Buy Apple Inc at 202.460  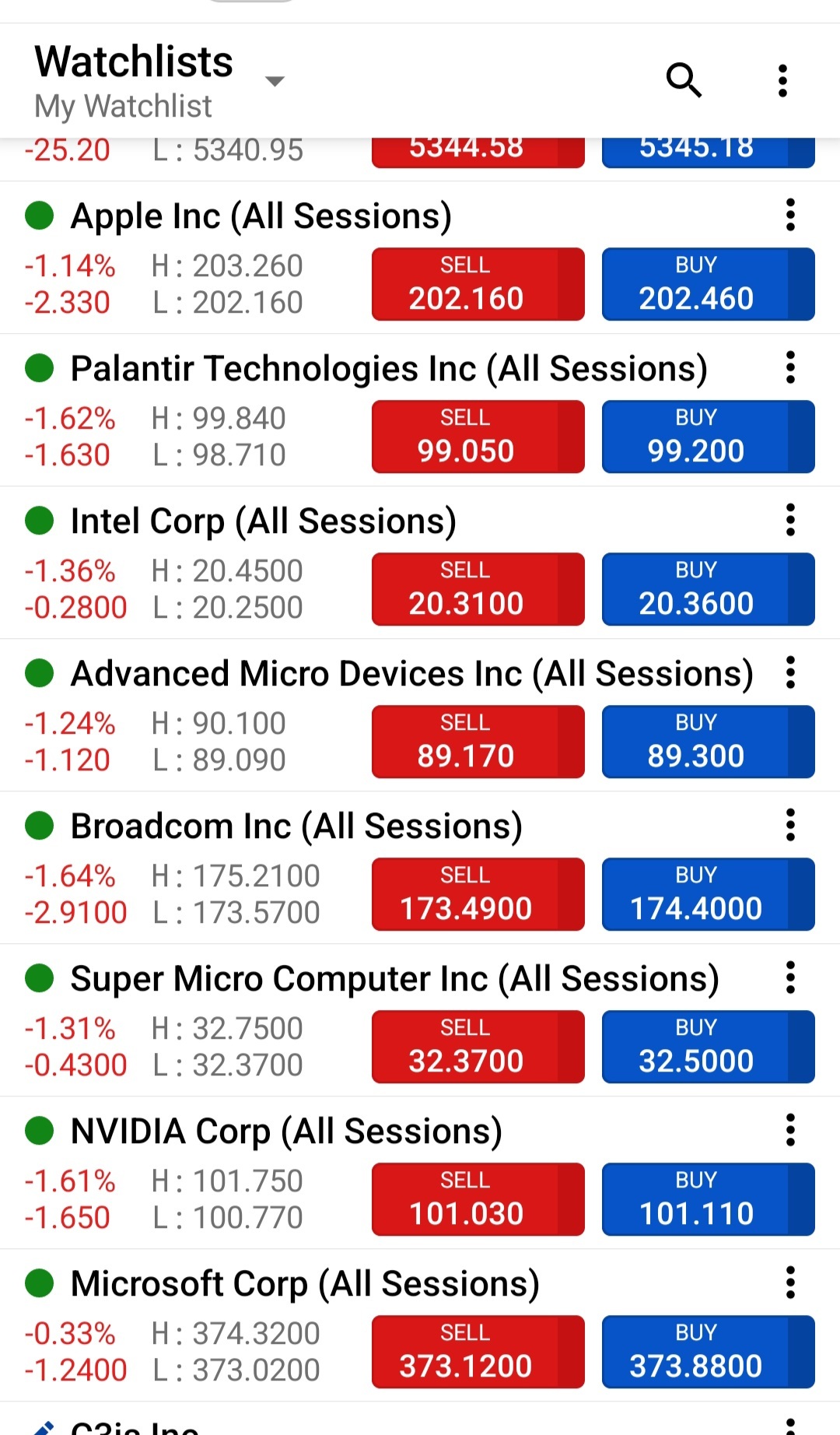pos(708,284)
